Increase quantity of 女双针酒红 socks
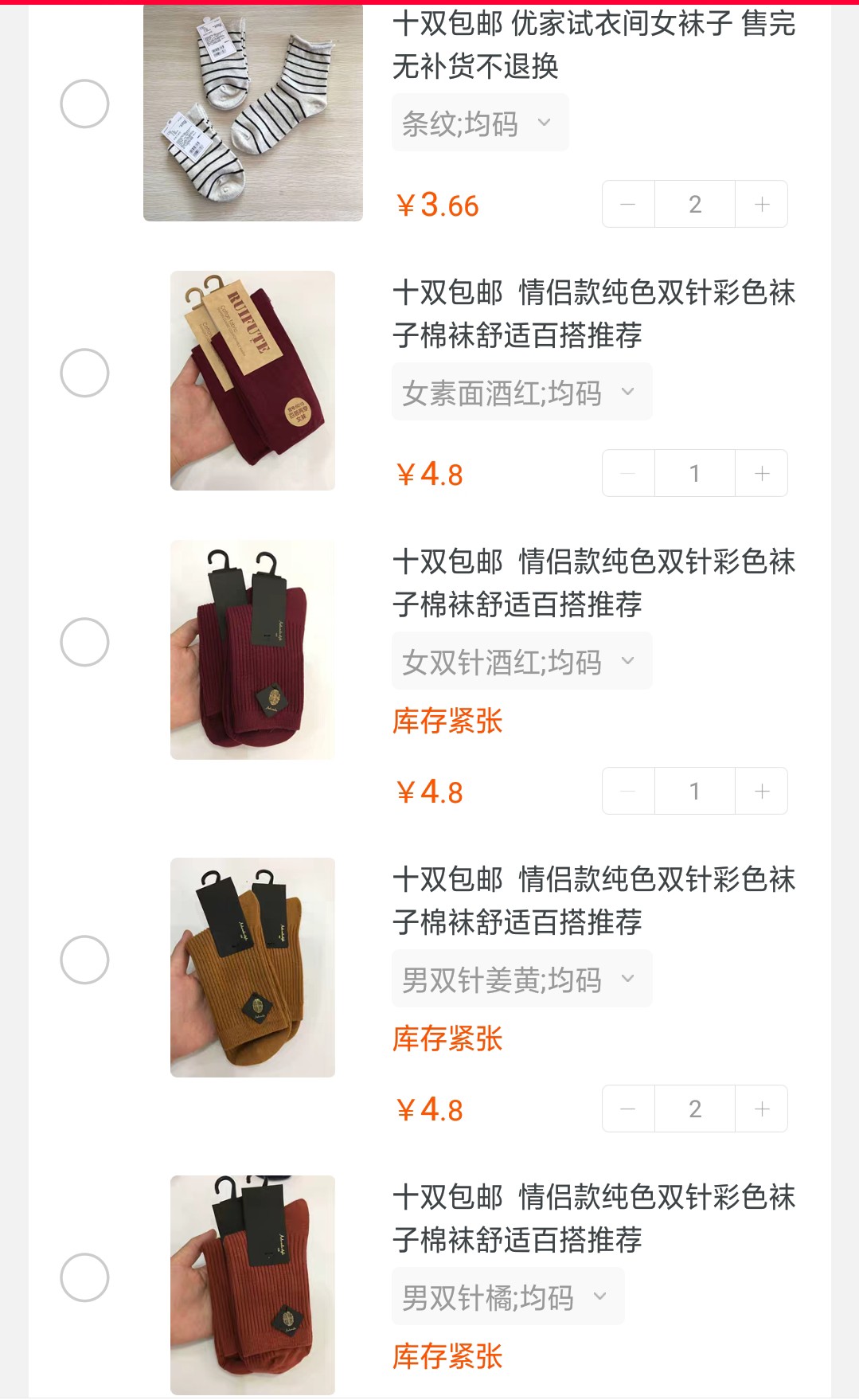 click(762, 791)
